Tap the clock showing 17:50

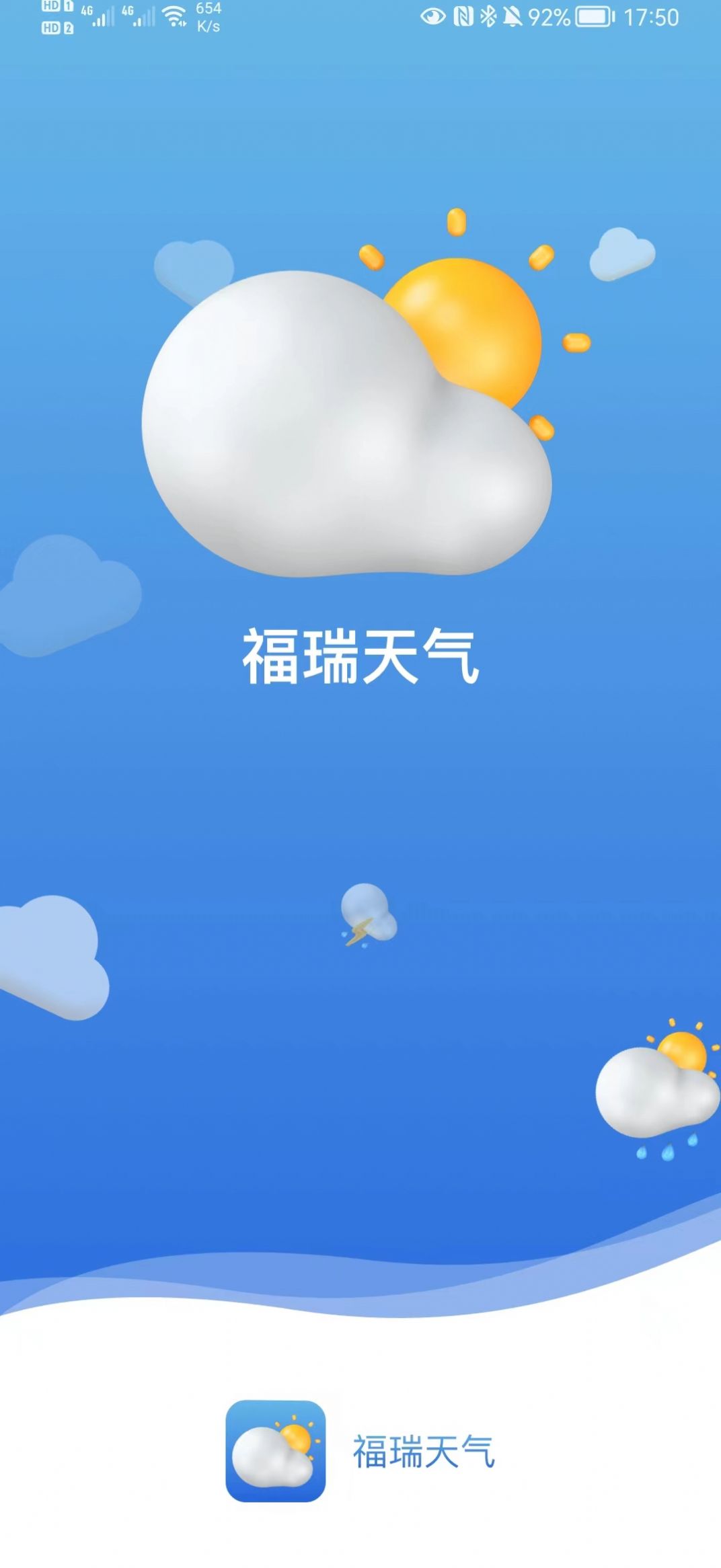tap(651, 16)
